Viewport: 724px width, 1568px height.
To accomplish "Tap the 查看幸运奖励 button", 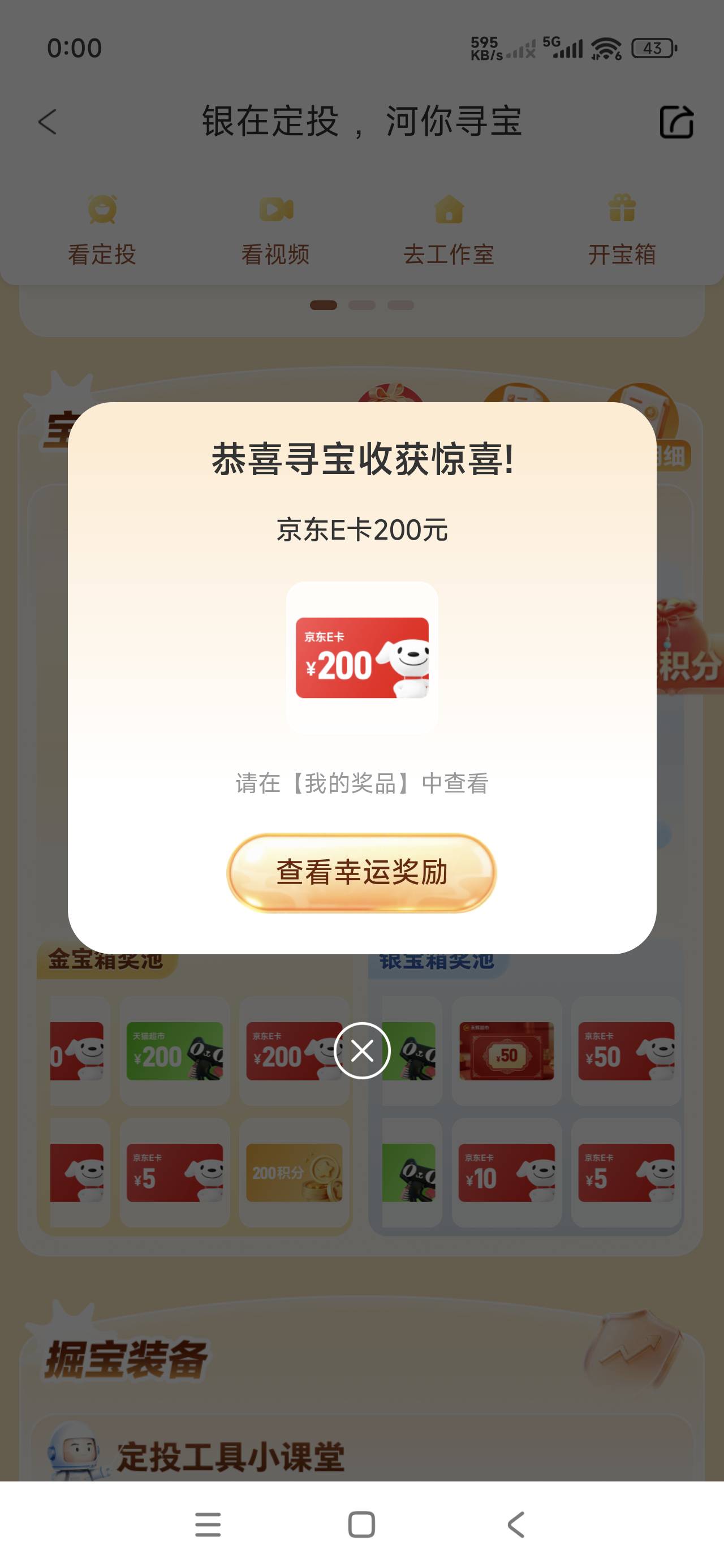I will (361, 872).
